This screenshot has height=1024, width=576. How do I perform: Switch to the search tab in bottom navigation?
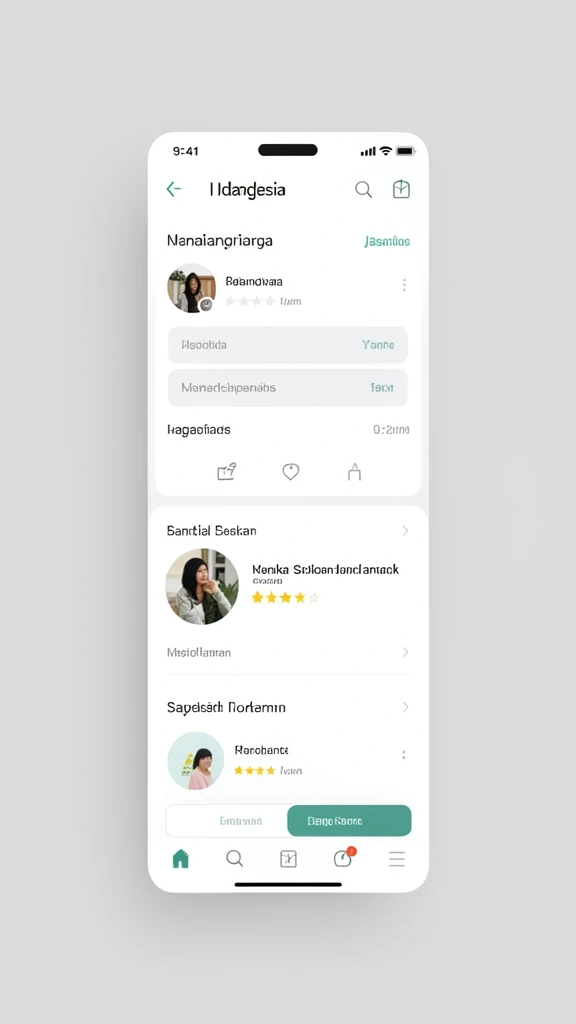(234, 859)
